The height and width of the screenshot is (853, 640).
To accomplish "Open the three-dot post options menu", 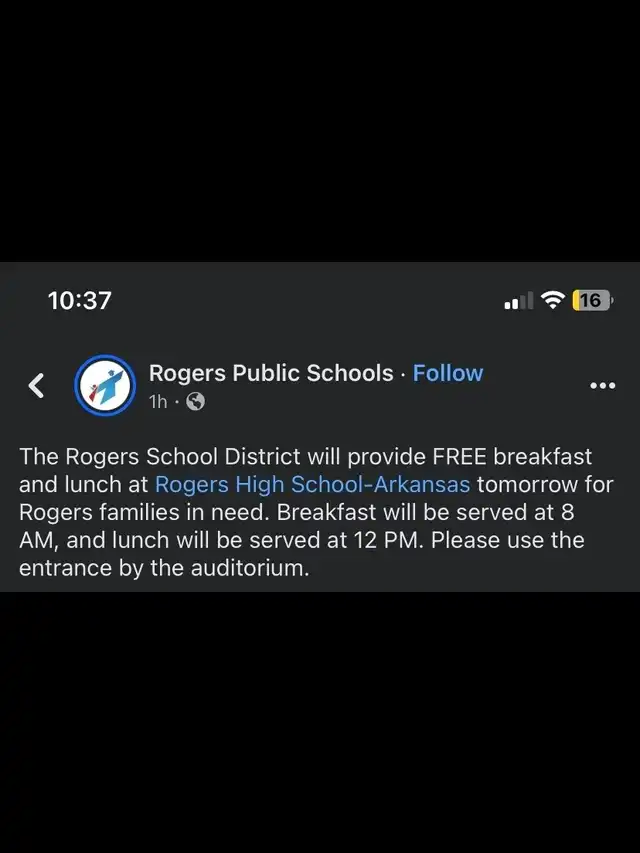I will click(x=602, y=385).
